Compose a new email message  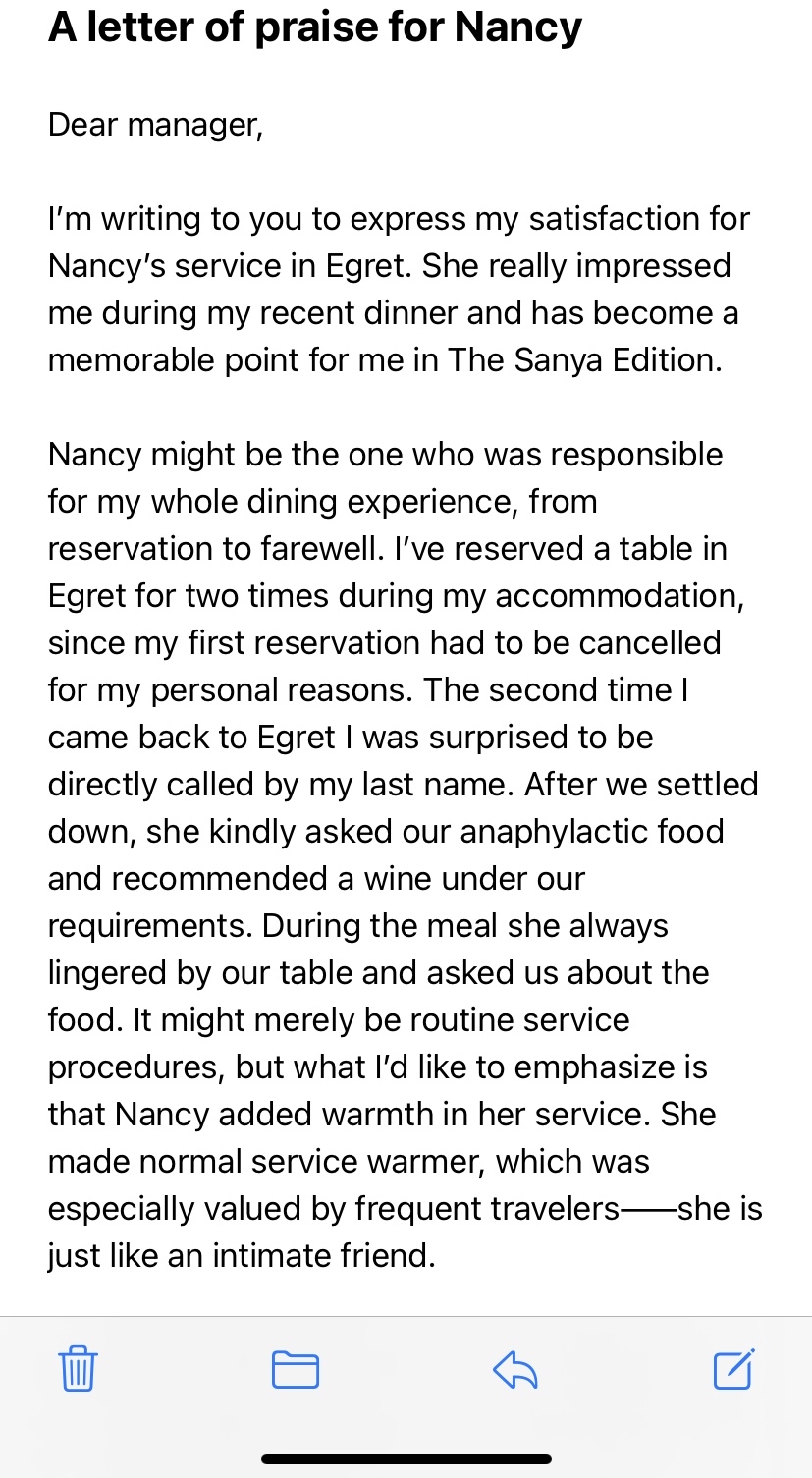click(x=733, y=1369)
